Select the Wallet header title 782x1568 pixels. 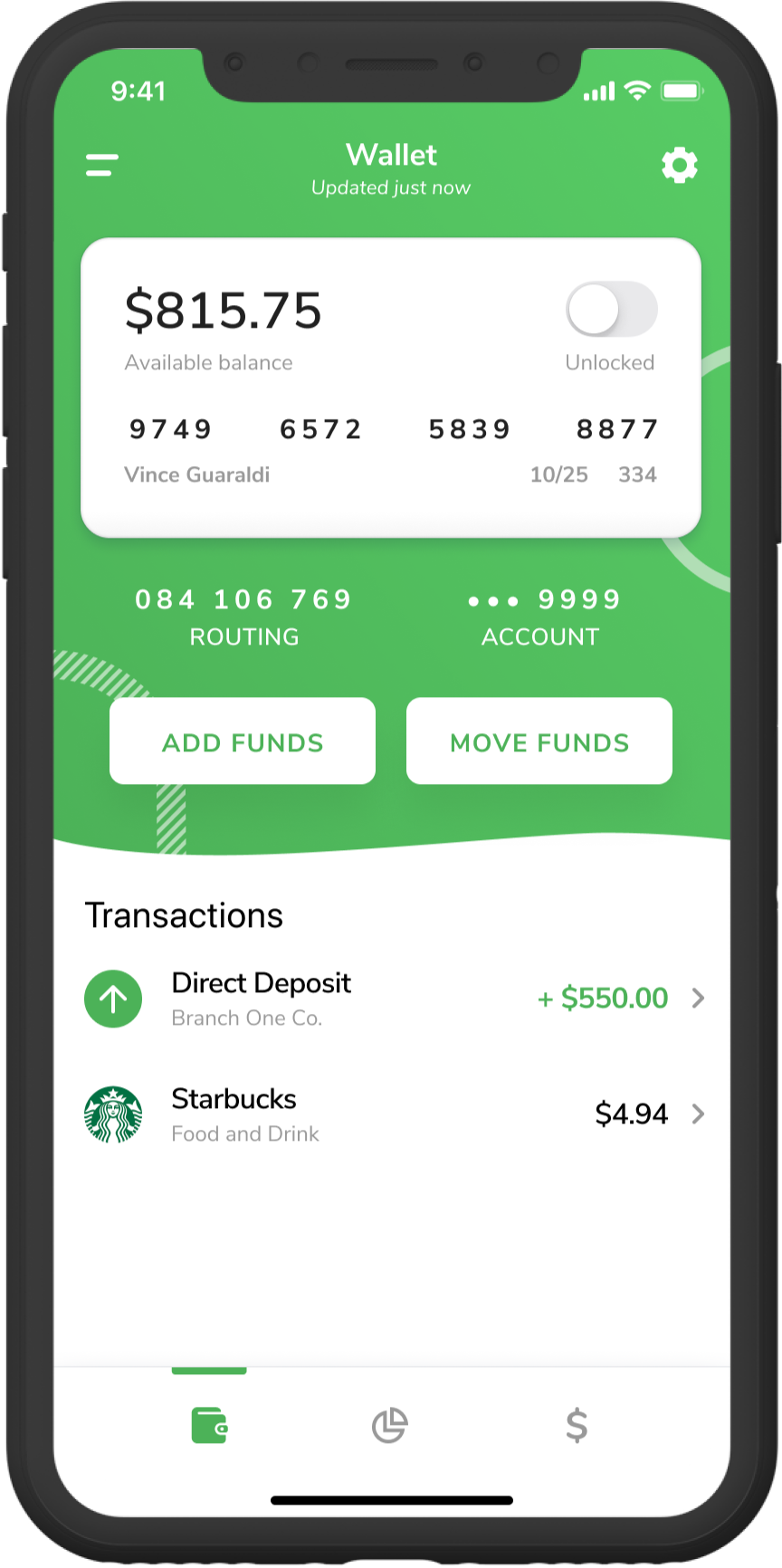click(x=391, y=155)
